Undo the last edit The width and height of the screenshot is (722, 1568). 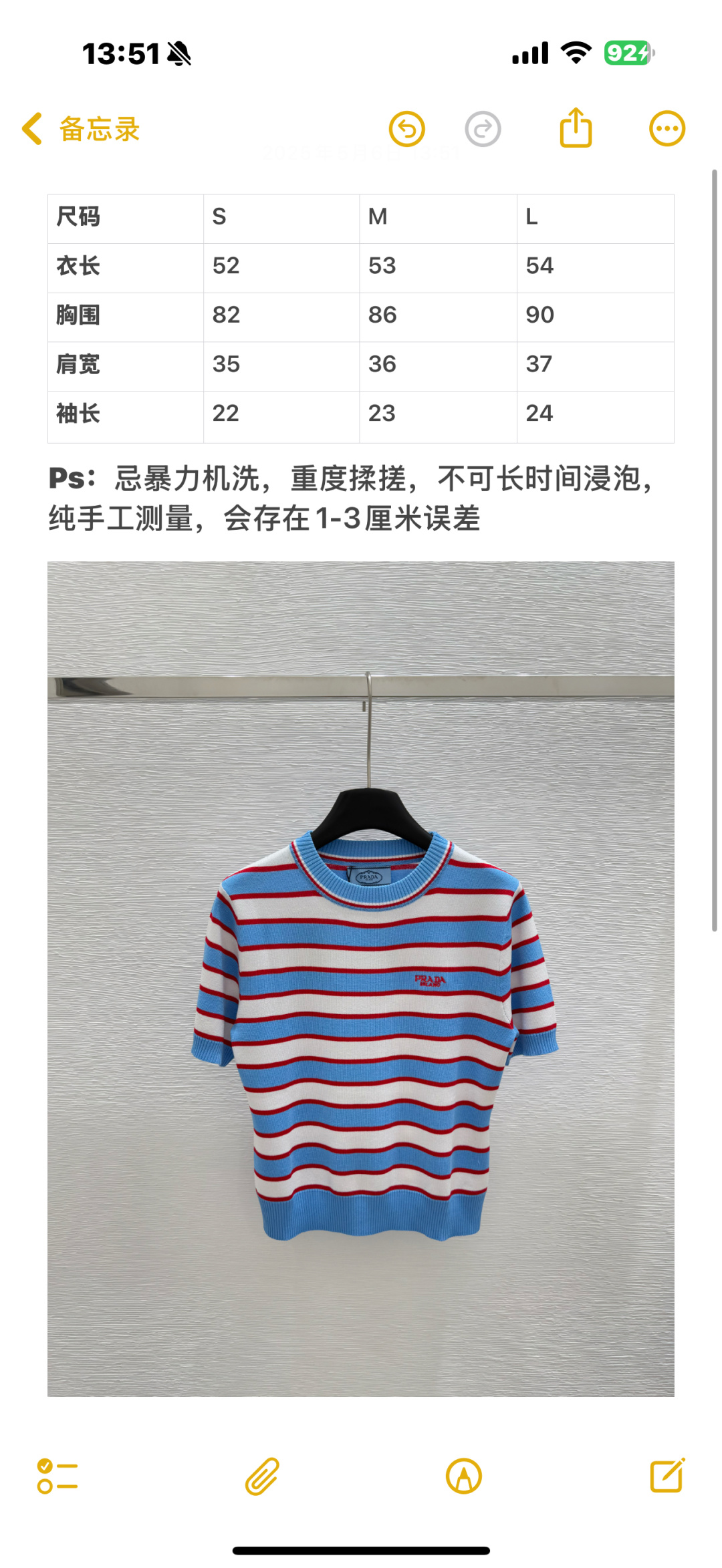(407, 129)
